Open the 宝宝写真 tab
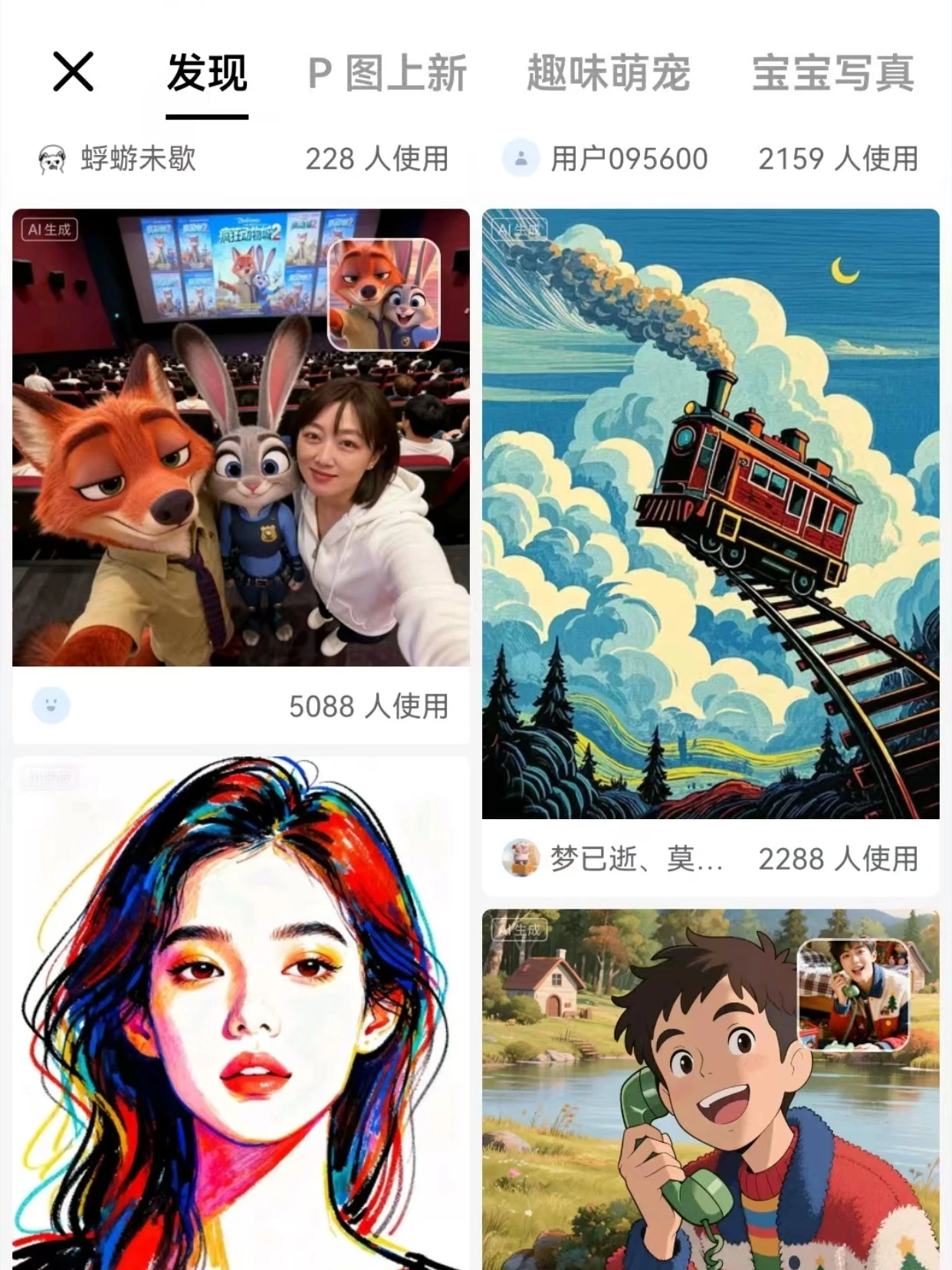This screenshot has width=952, height=1270. 832,74
